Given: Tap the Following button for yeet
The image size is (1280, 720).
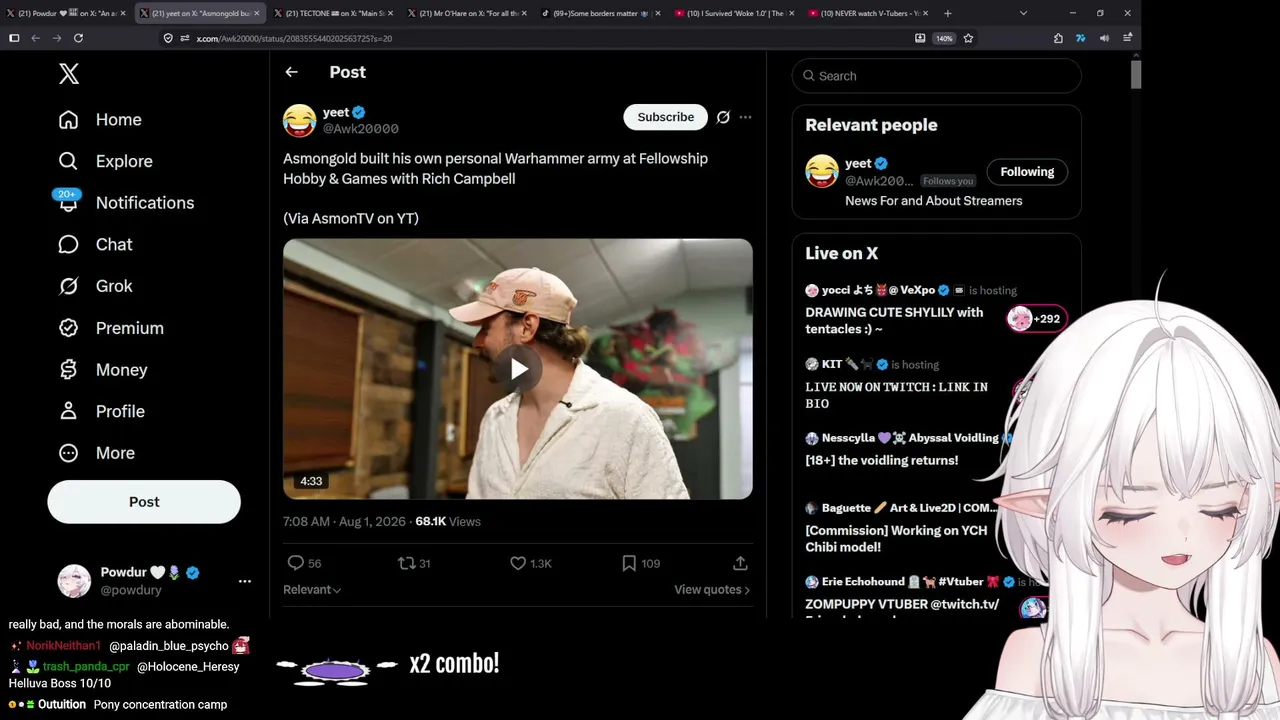Looking at the screenshot, I should (1027, 172).
